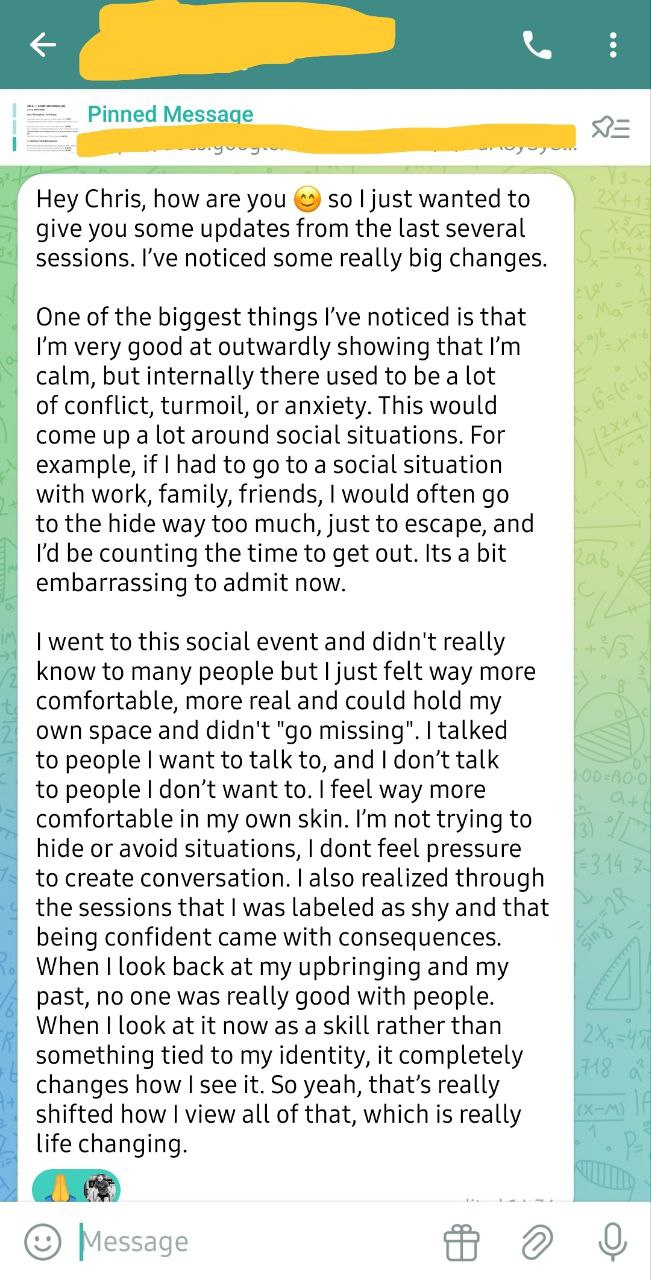Attach a file with paperclip
Screen dimensions: 651x1280
pyautogui.click(x=537, y=1242)
